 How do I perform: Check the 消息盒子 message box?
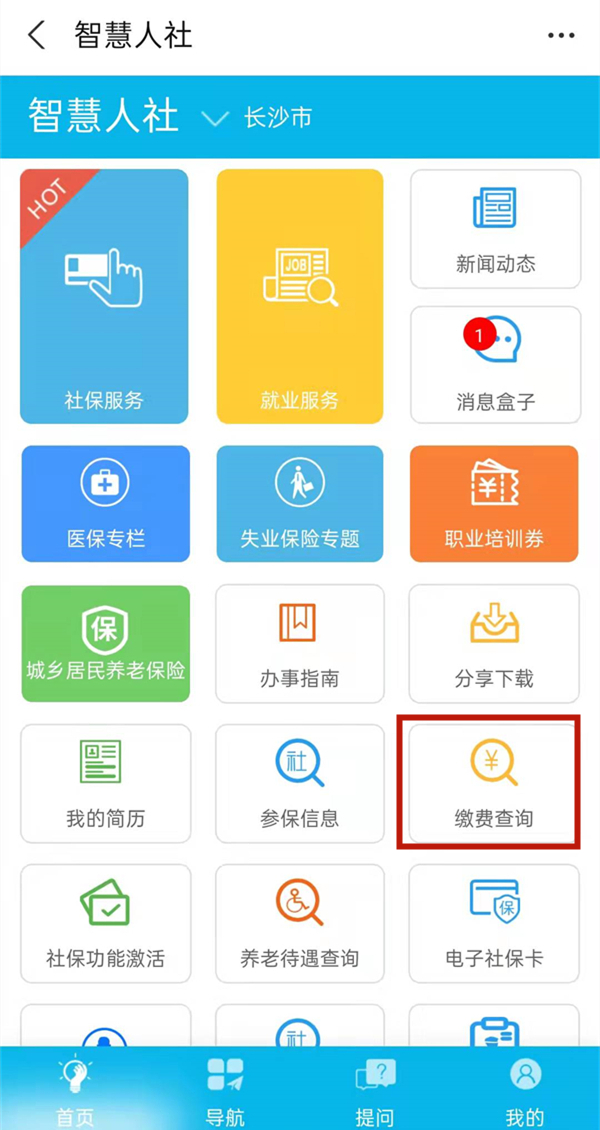click(495, 364)
